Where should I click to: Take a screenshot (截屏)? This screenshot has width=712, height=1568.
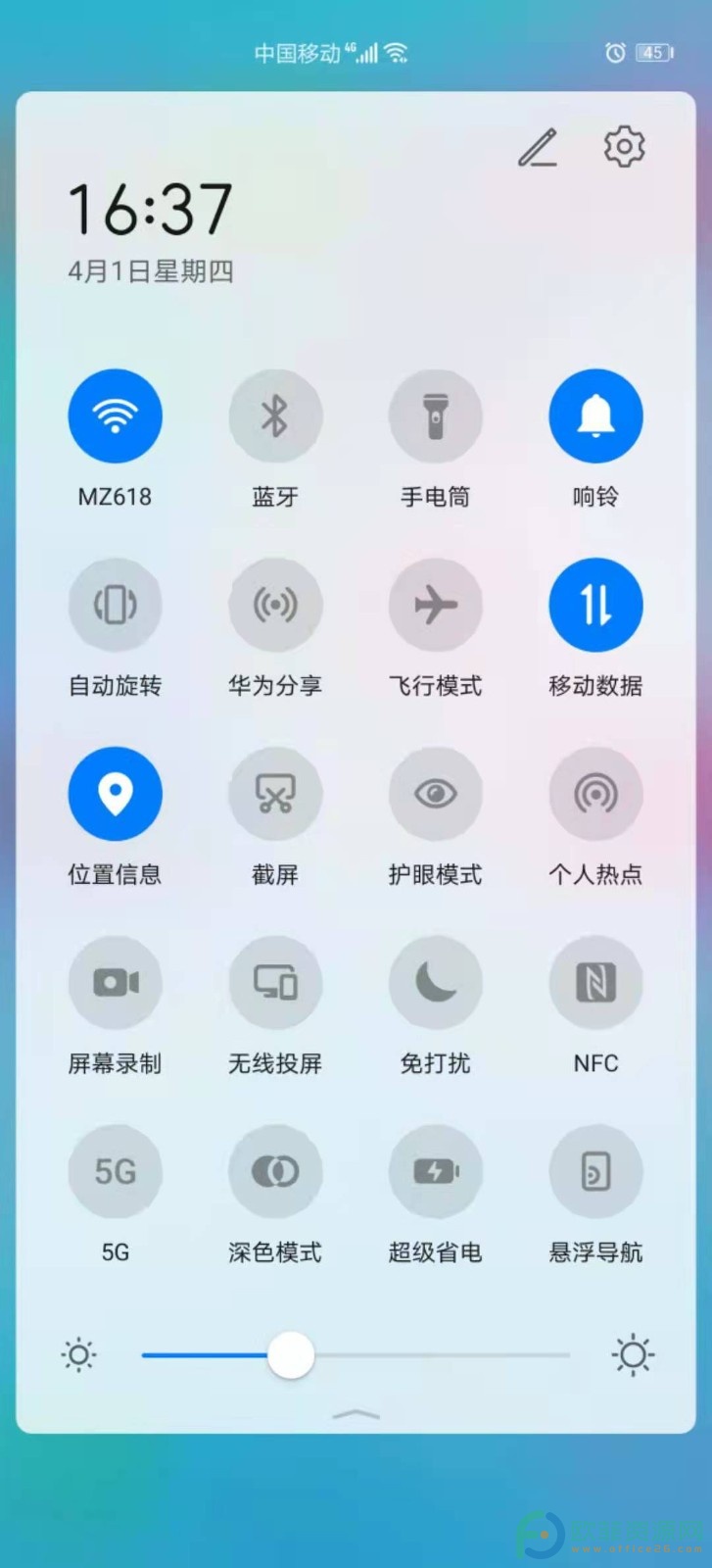[x=275, y=794]
